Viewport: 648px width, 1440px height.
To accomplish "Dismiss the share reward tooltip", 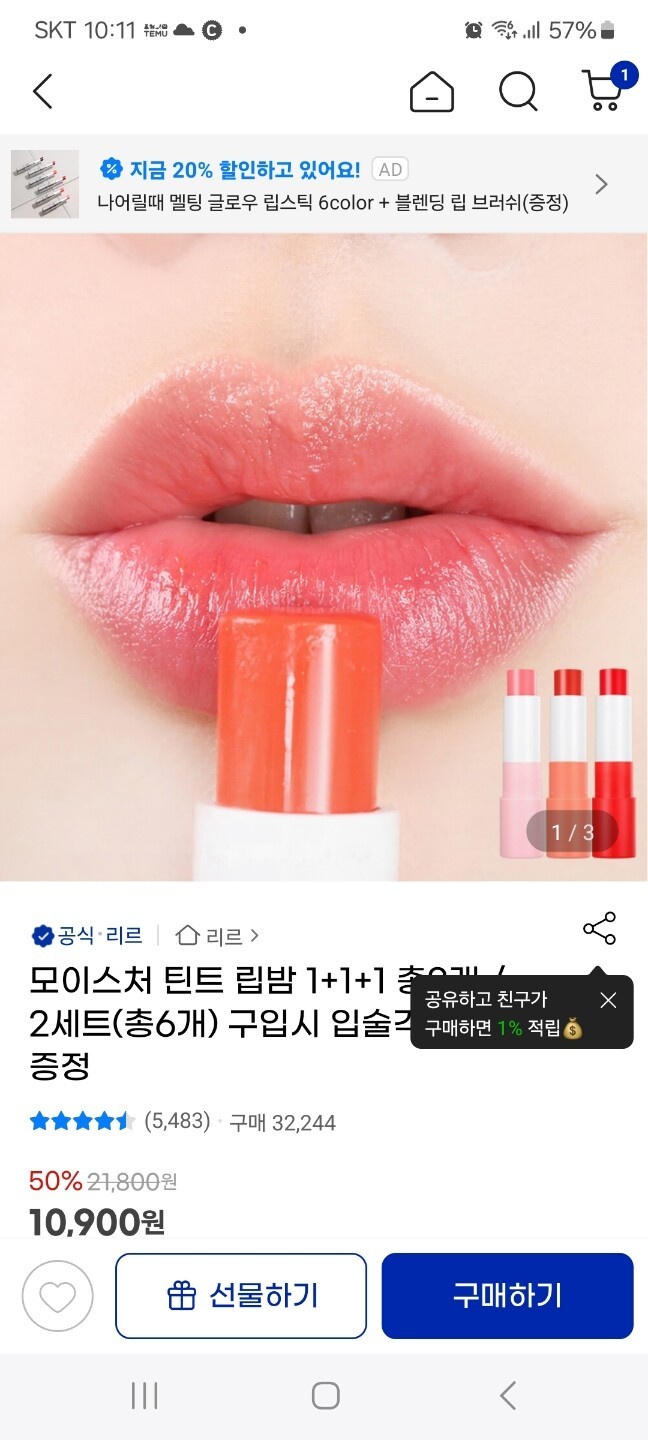I will (x=608, y=1000).
